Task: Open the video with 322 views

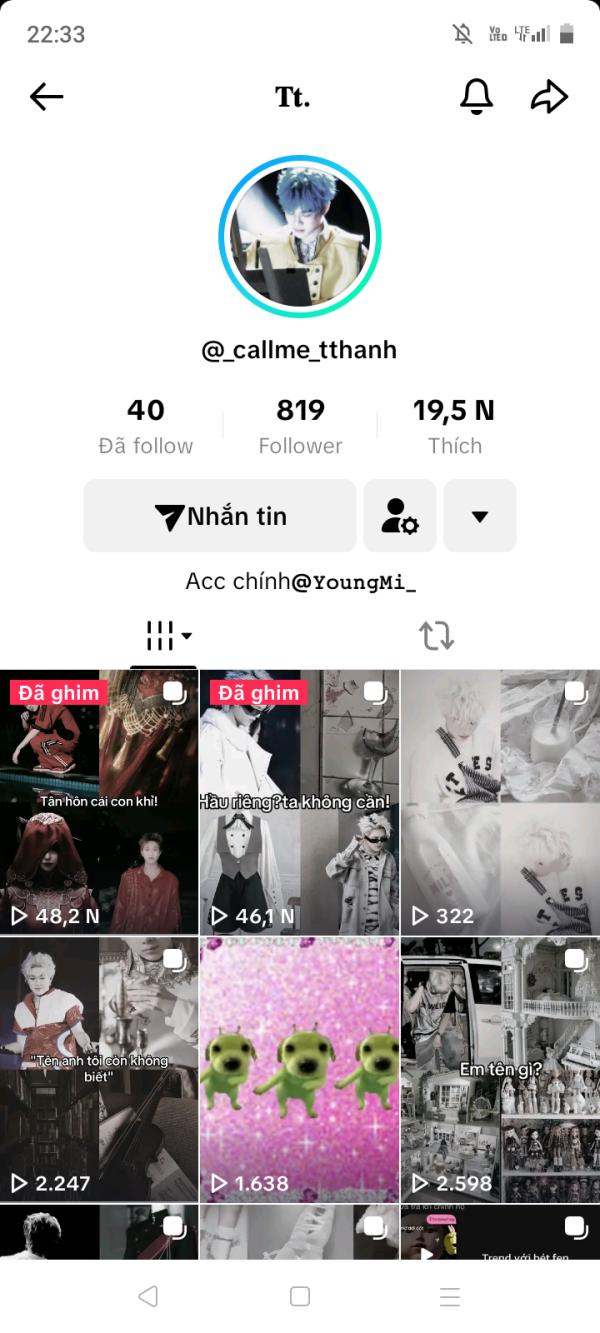Action: pyautogui.click(x=500, y=802)
